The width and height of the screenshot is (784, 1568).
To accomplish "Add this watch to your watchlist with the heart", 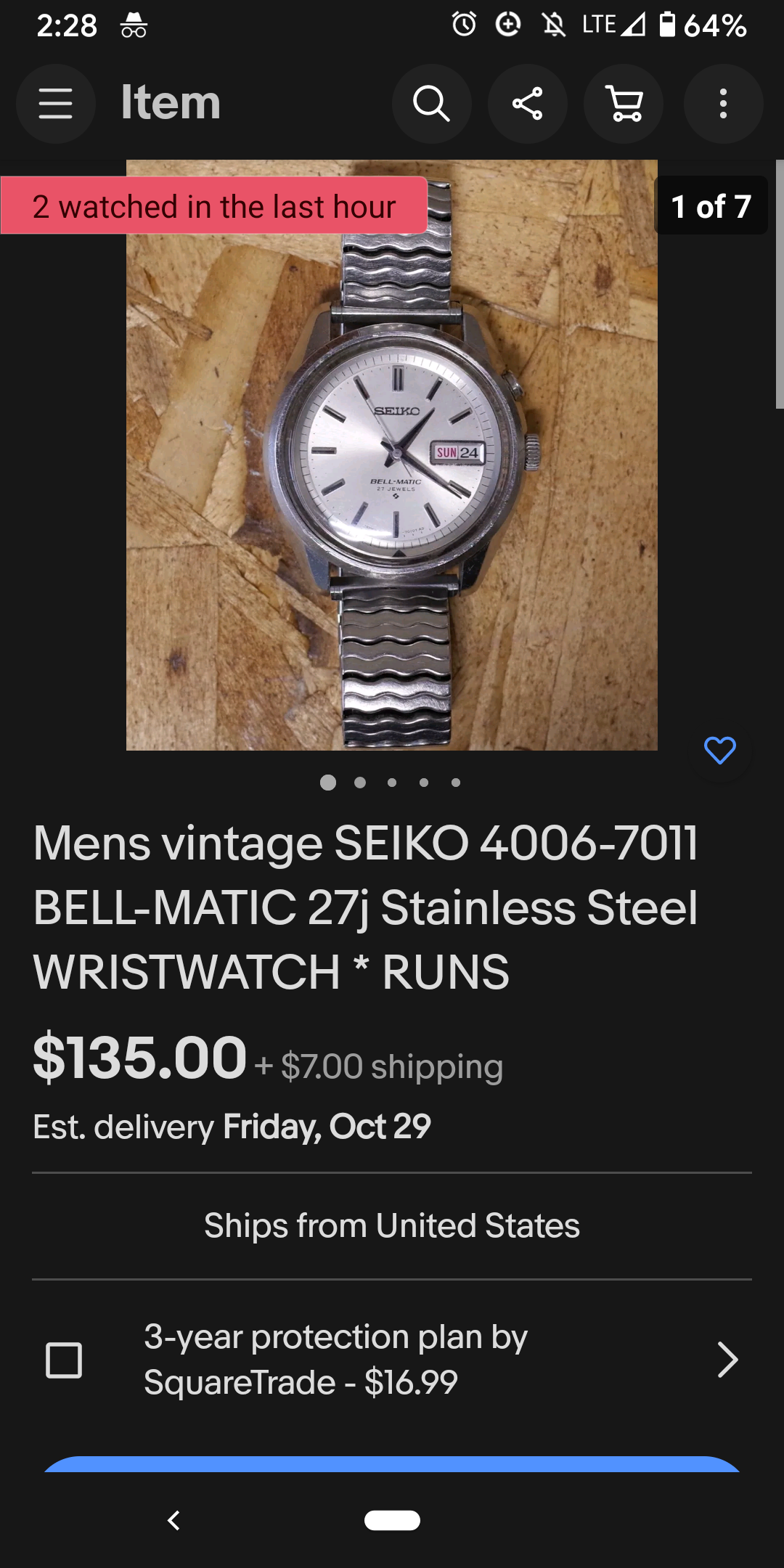I will [719, 750].
